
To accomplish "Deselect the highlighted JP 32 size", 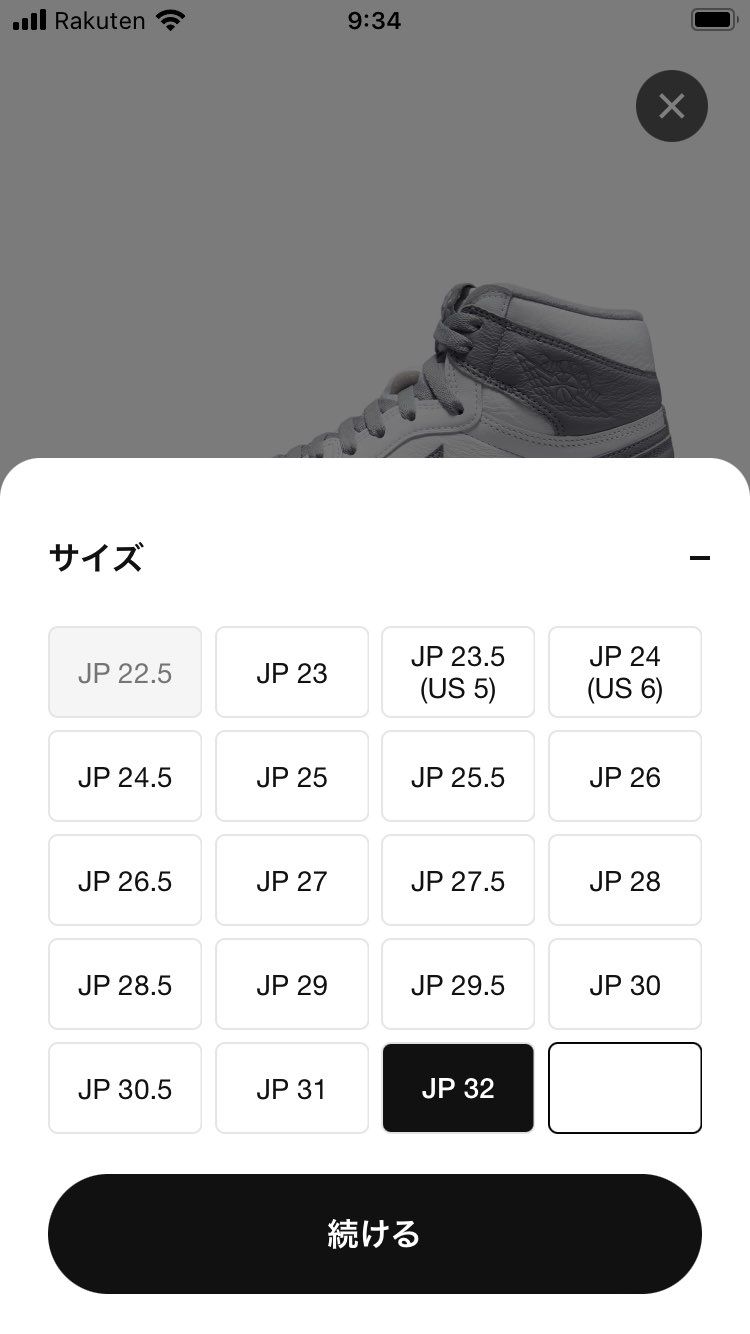I will tap(458, 1088).
